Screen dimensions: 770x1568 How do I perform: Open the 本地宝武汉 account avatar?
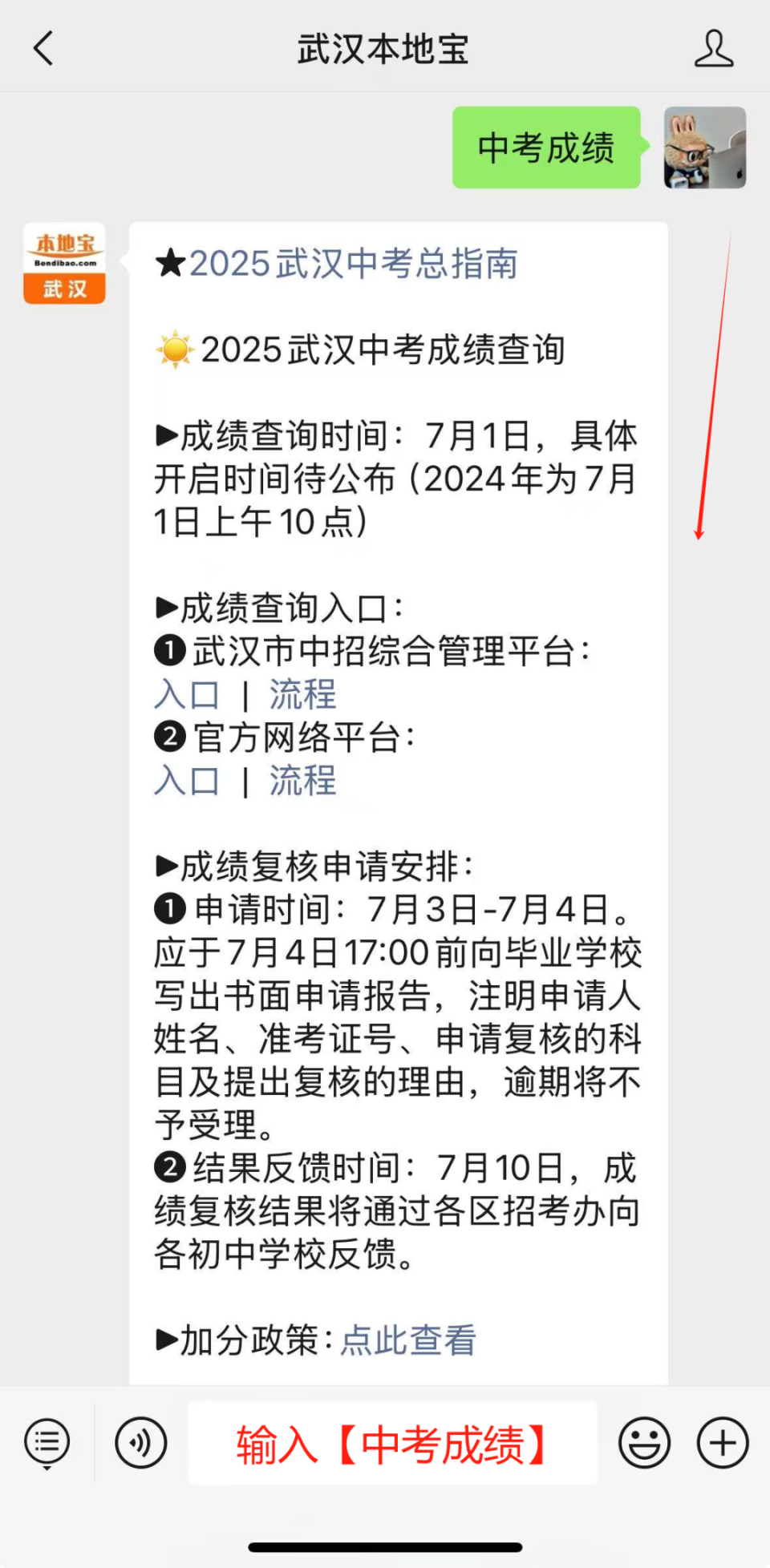pyautogui.click(x=63, y=263)
